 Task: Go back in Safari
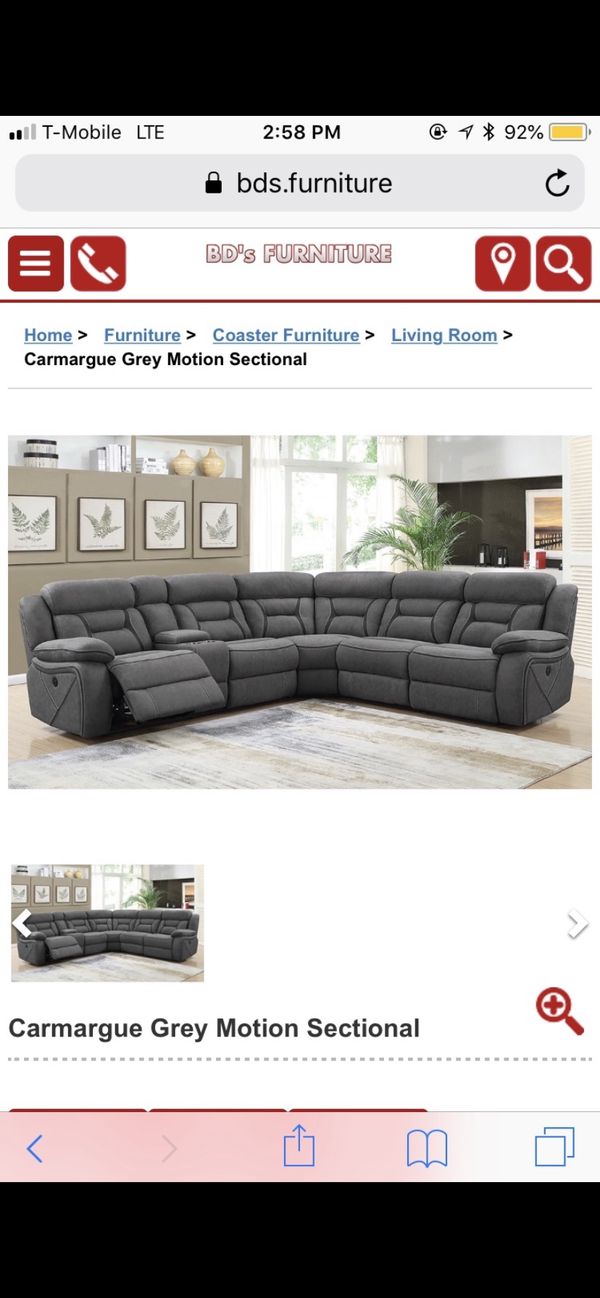coord(34,1148)
